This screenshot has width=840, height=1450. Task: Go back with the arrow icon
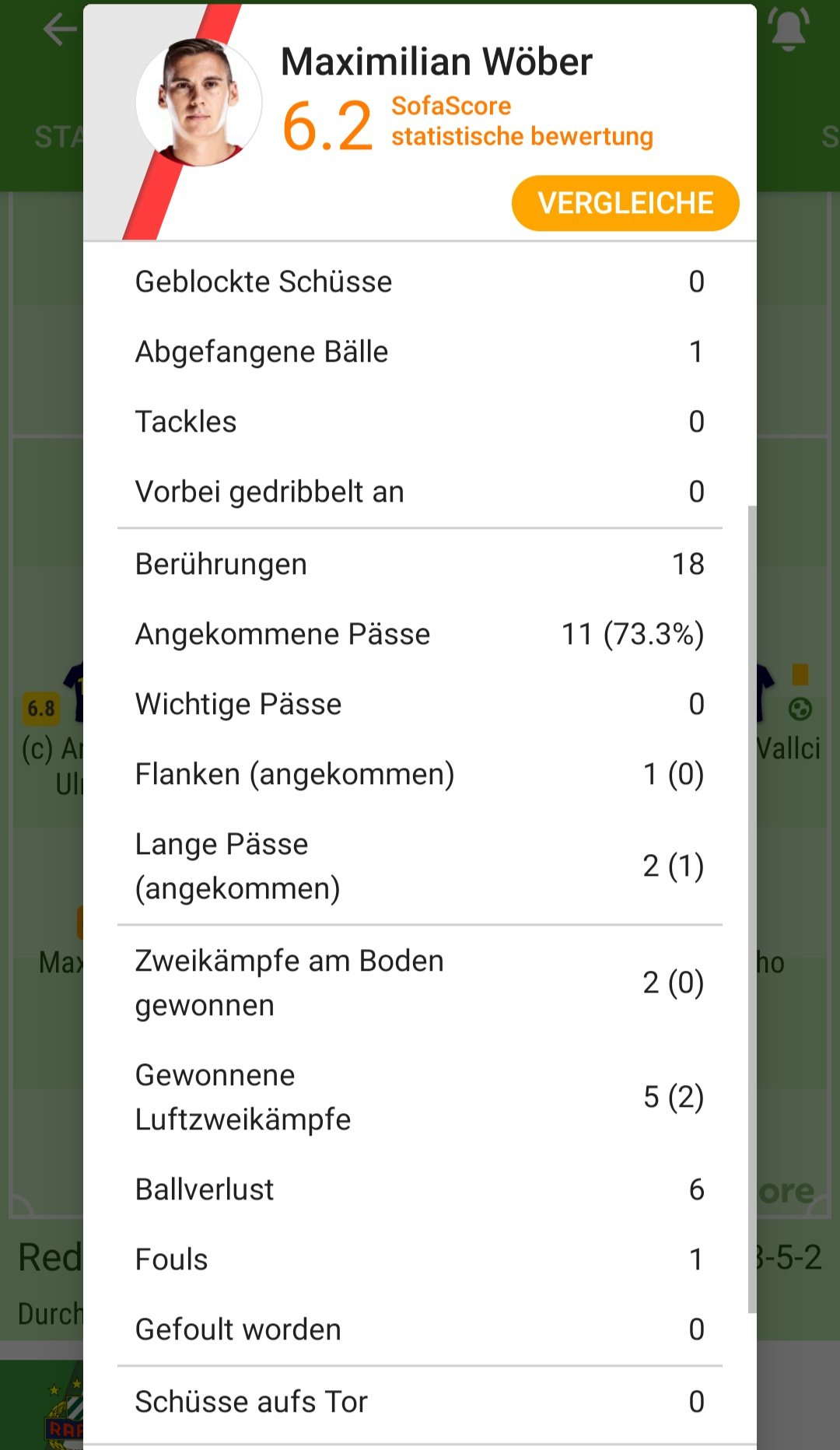59,30
